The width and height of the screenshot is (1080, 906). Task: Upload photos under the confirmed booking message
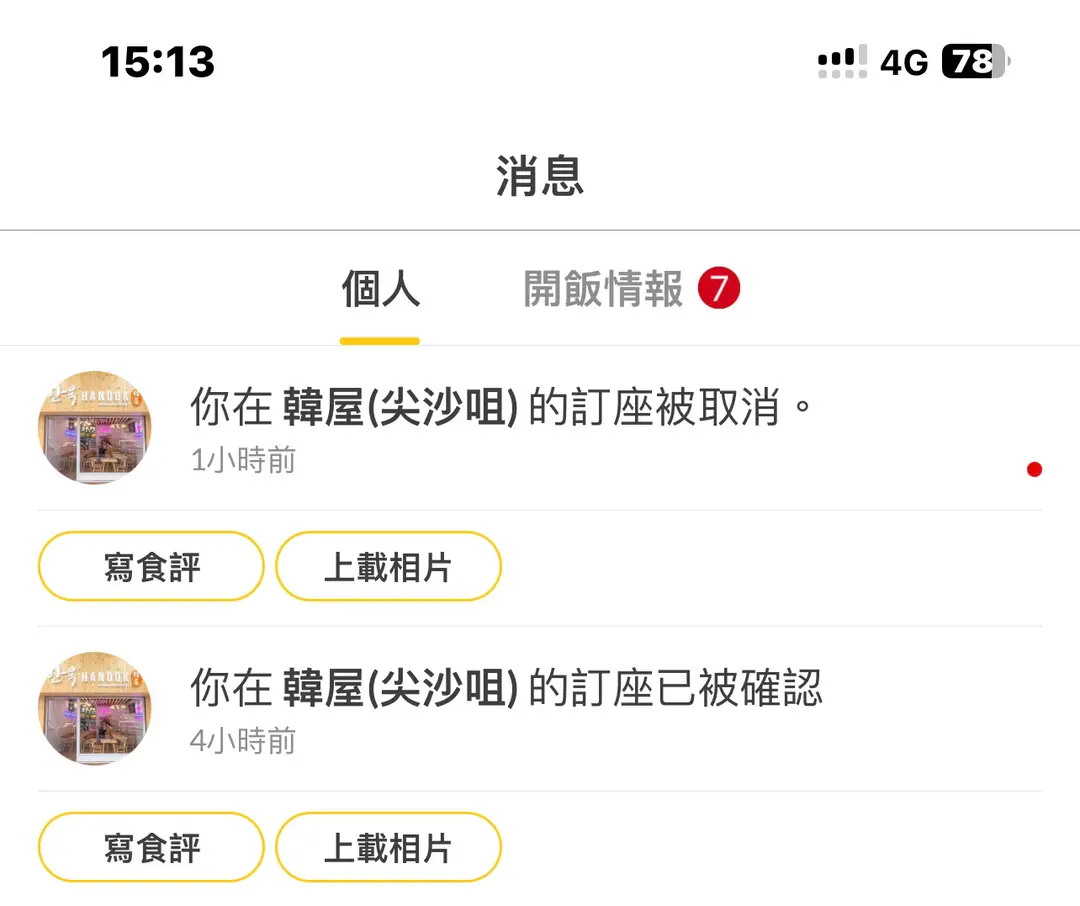tap(388, 848)
